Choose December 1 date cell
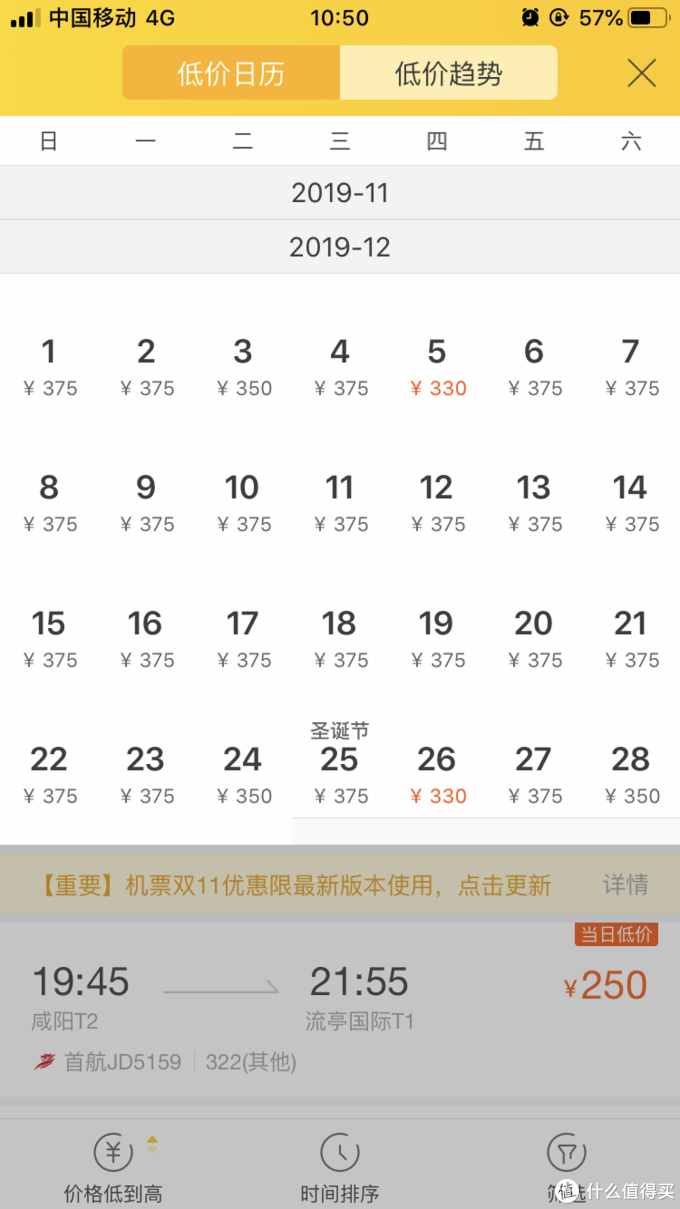Screen dimensions: 680x1209 point(49,368)
